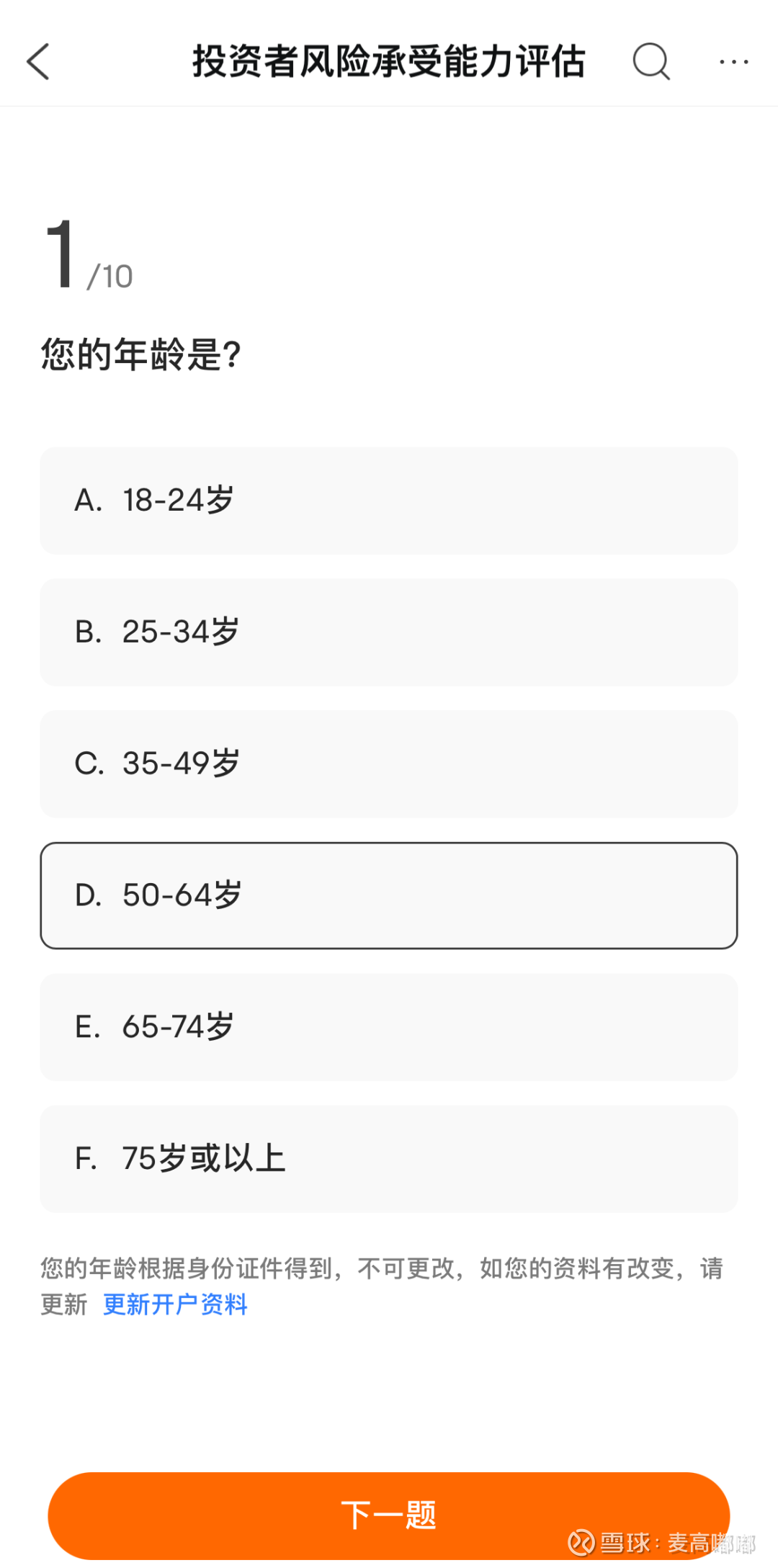
Task: Select option F, 75岁或以上
Action: coord(389,1158)
